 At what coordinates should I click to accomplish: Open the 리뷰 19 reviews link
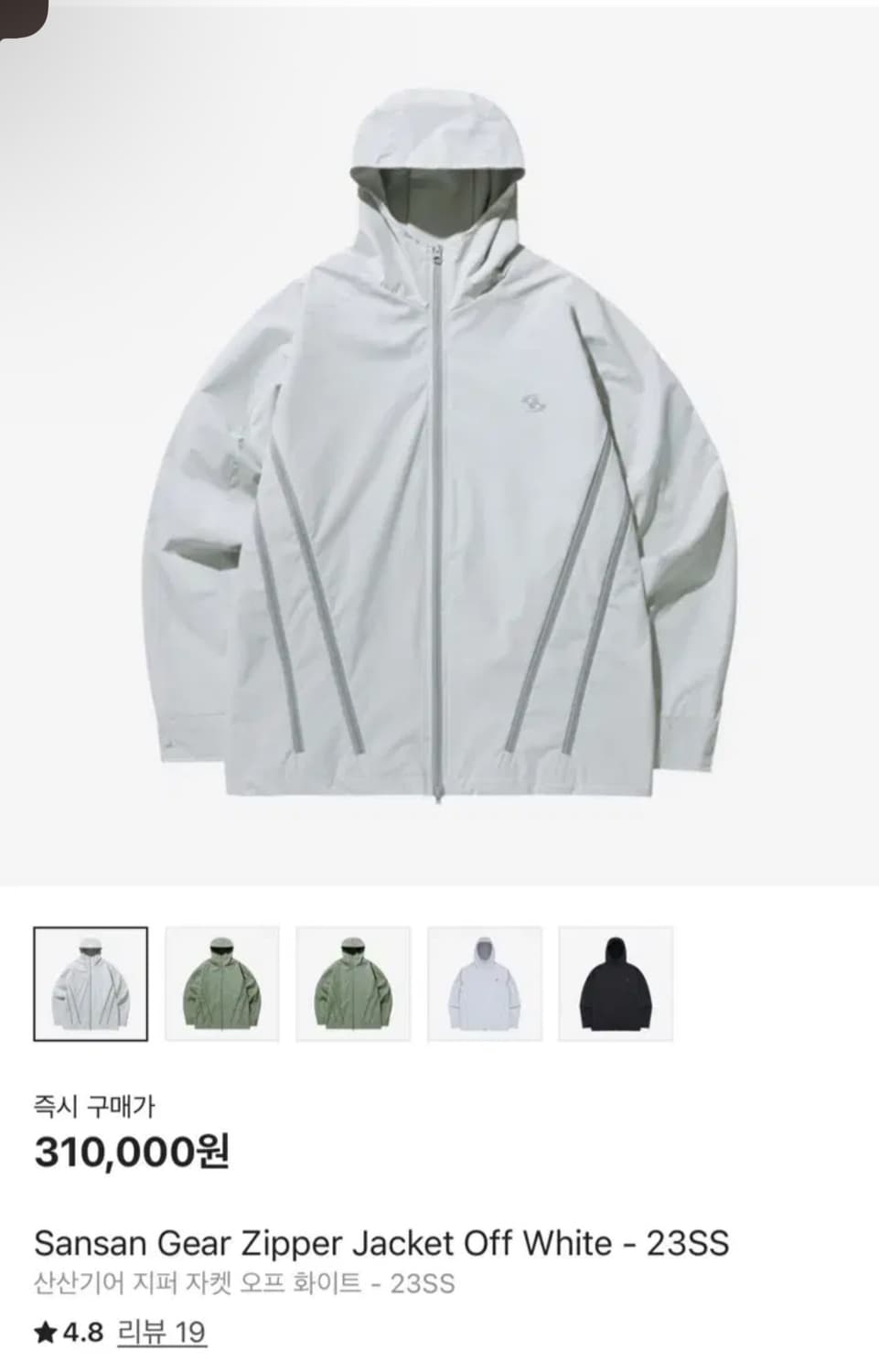[162, 1332]
